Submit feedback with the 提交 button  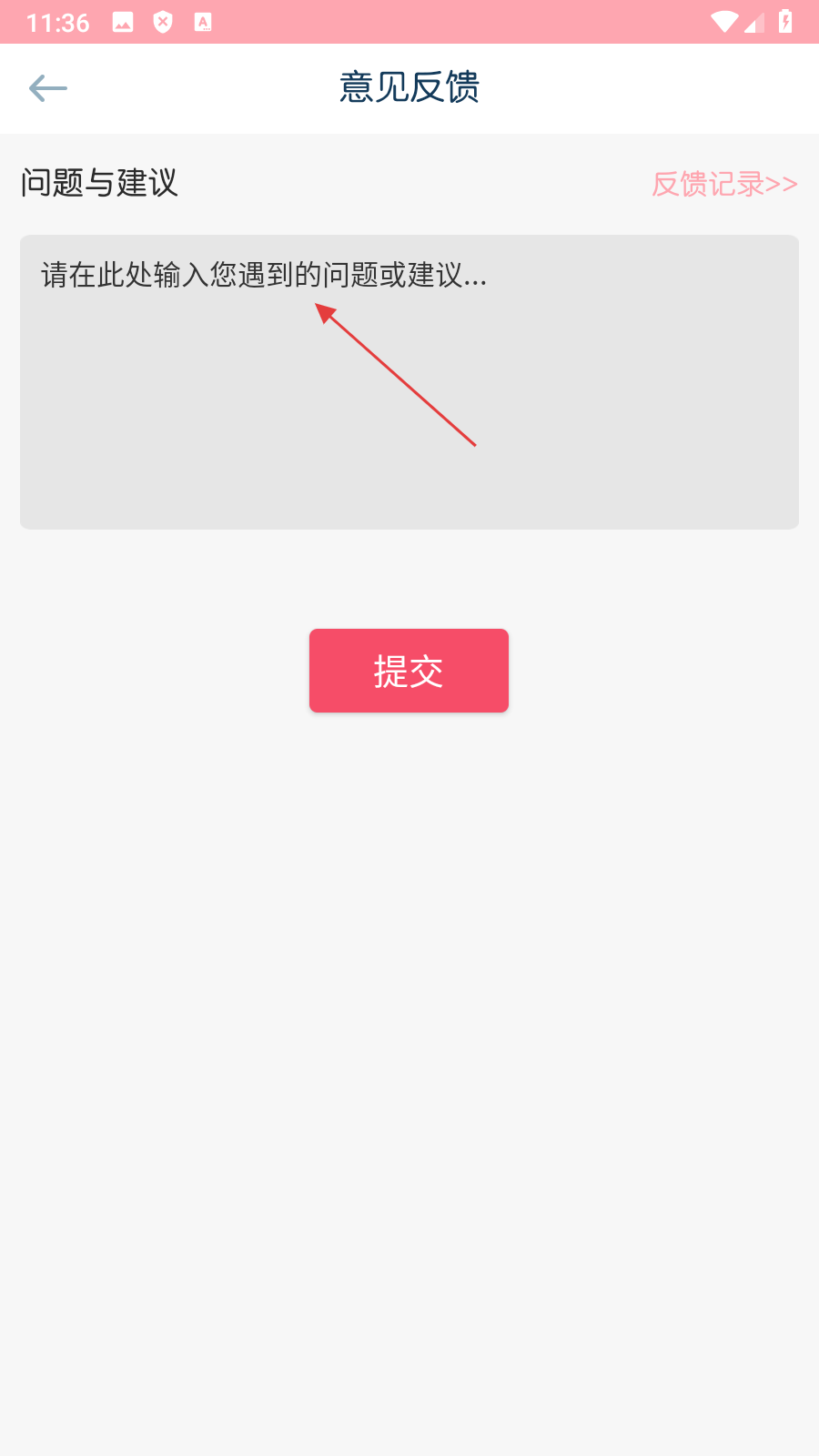pos(409,671)
